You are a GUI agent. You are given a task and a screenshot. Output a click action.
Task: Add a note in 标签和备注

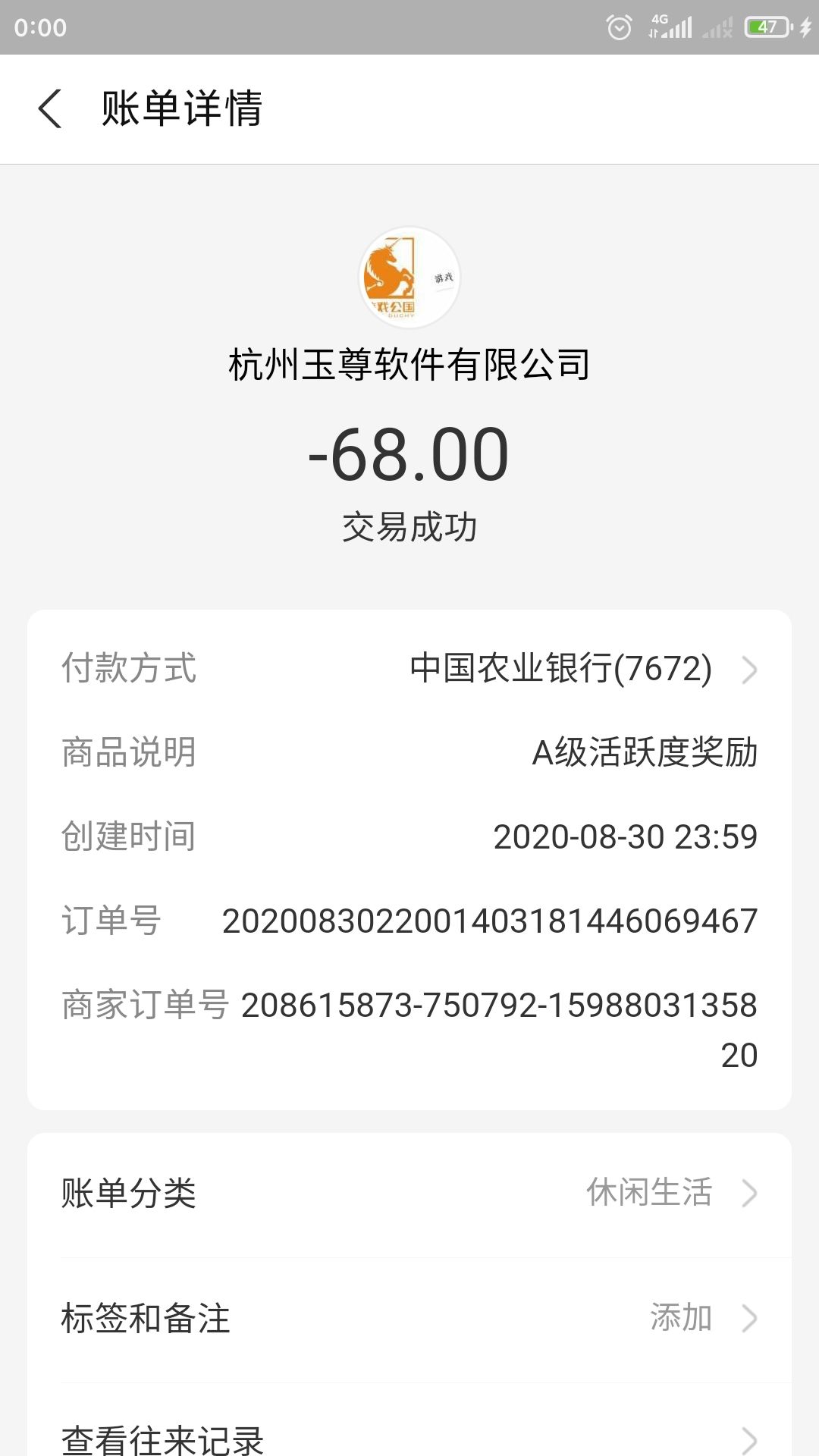pyautogui.click(x=409, y=1318)
